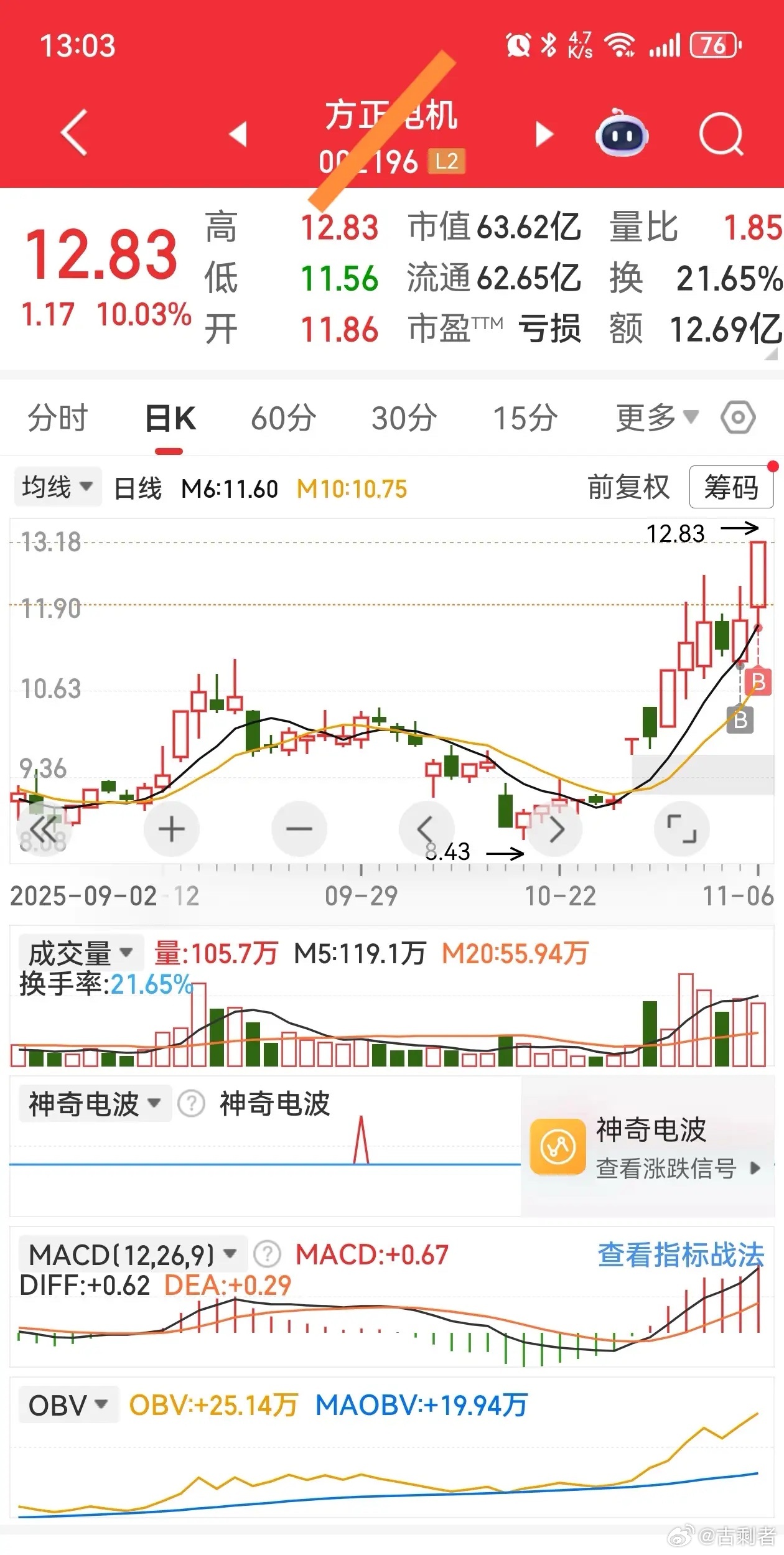784x1555 pixels.
Task: Open the 成交量 indicator dropdown
Action: pyautogui.click(x=81, y=953)
